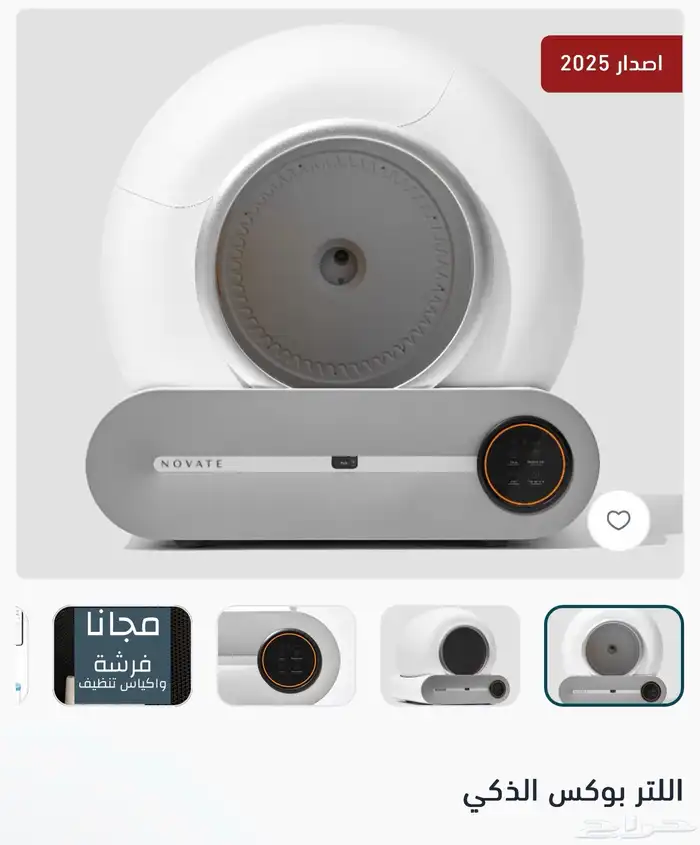Show the thumbnail with the dark drum opening

pyautogui.click(x=450, y=656)
